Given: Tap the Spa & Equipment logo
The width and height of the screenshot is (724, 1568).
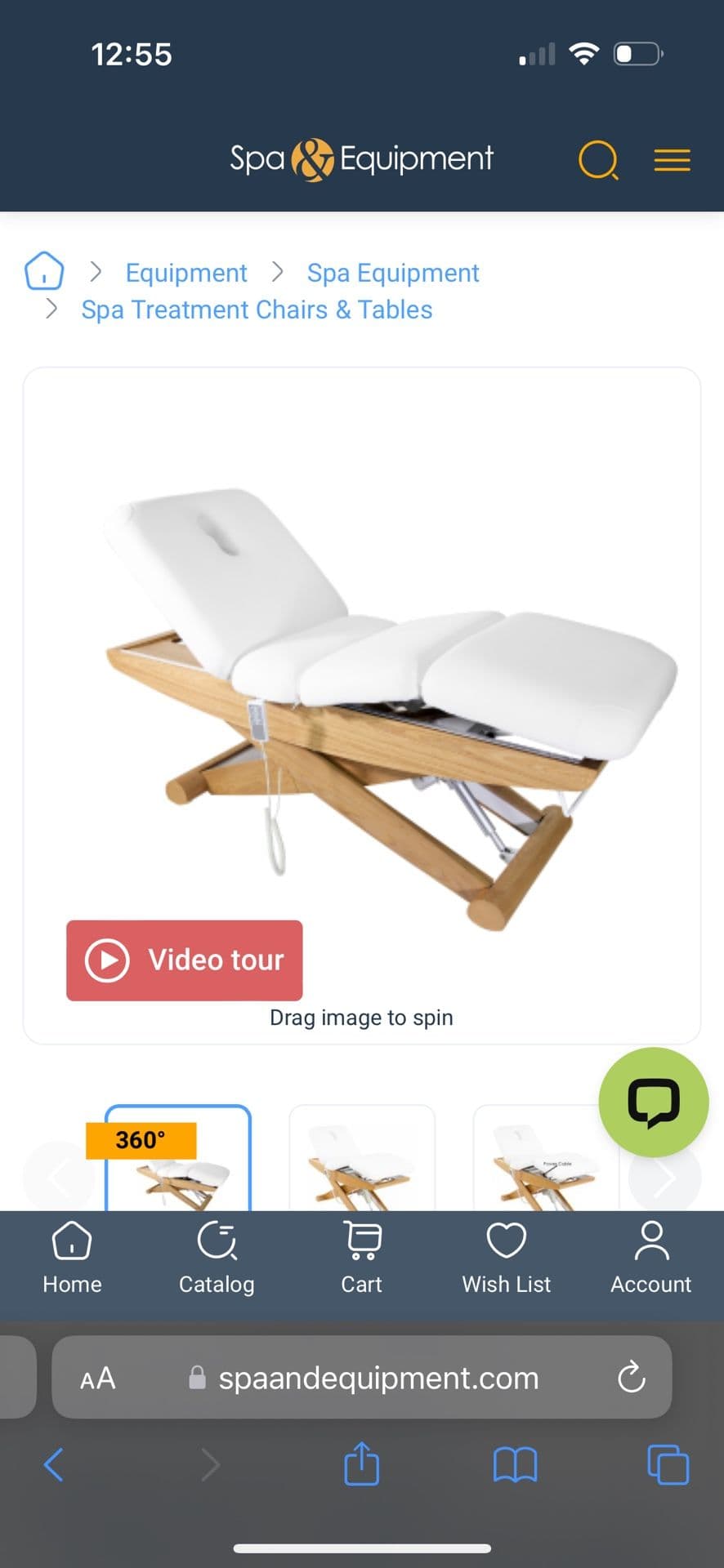Looking at the screenshot, I should (361, 158).
